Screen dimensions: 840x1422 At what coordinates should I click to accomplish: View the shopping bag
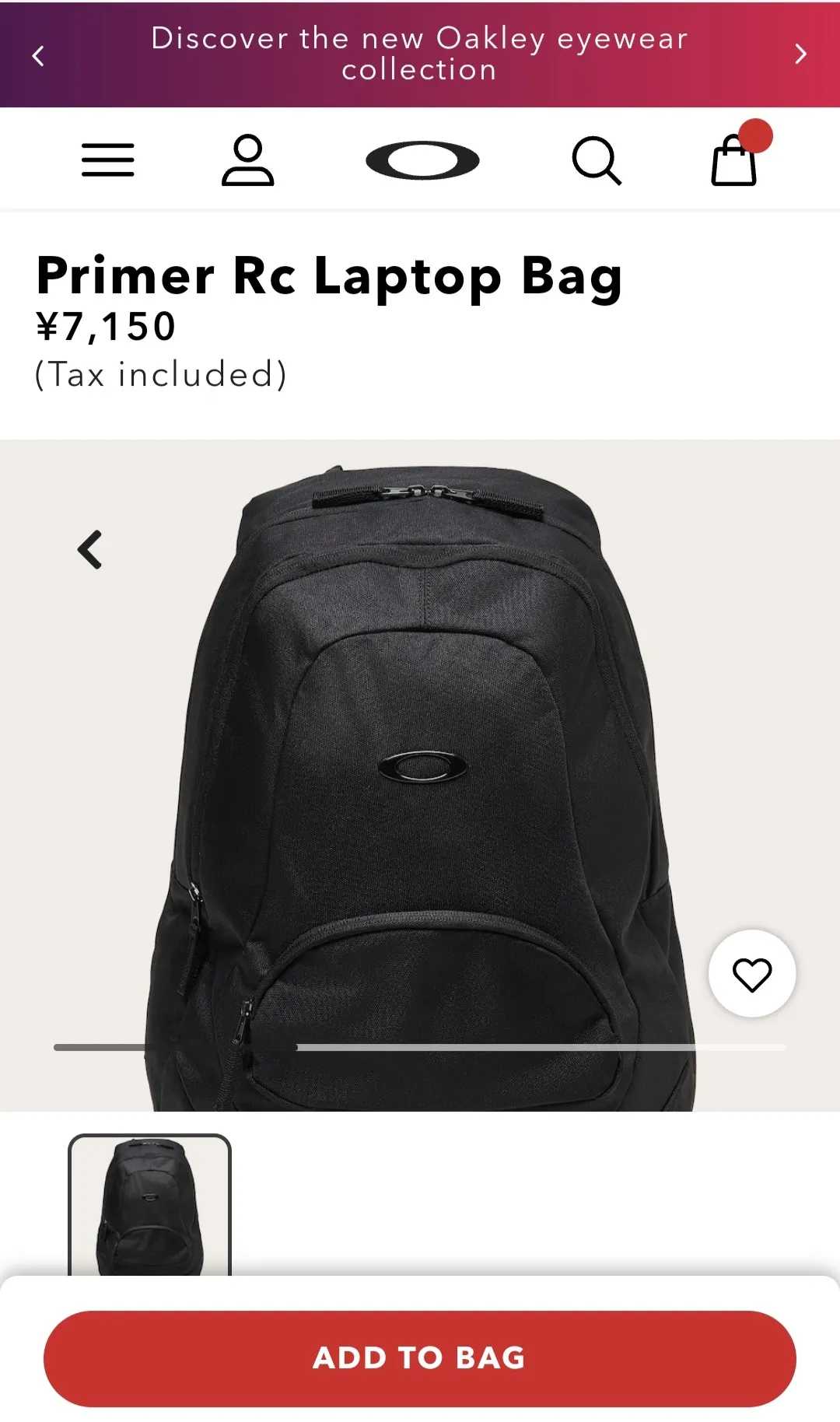click(735, 159)
